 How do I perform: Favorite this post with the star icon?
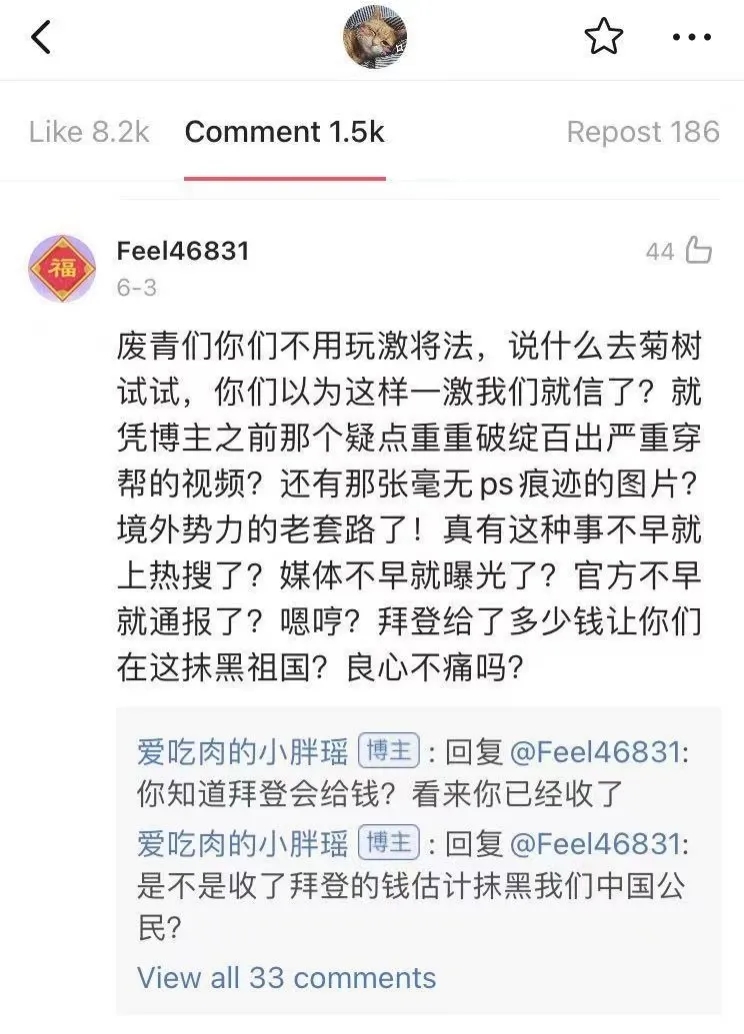pyautogui.click(x=603, y=38)
